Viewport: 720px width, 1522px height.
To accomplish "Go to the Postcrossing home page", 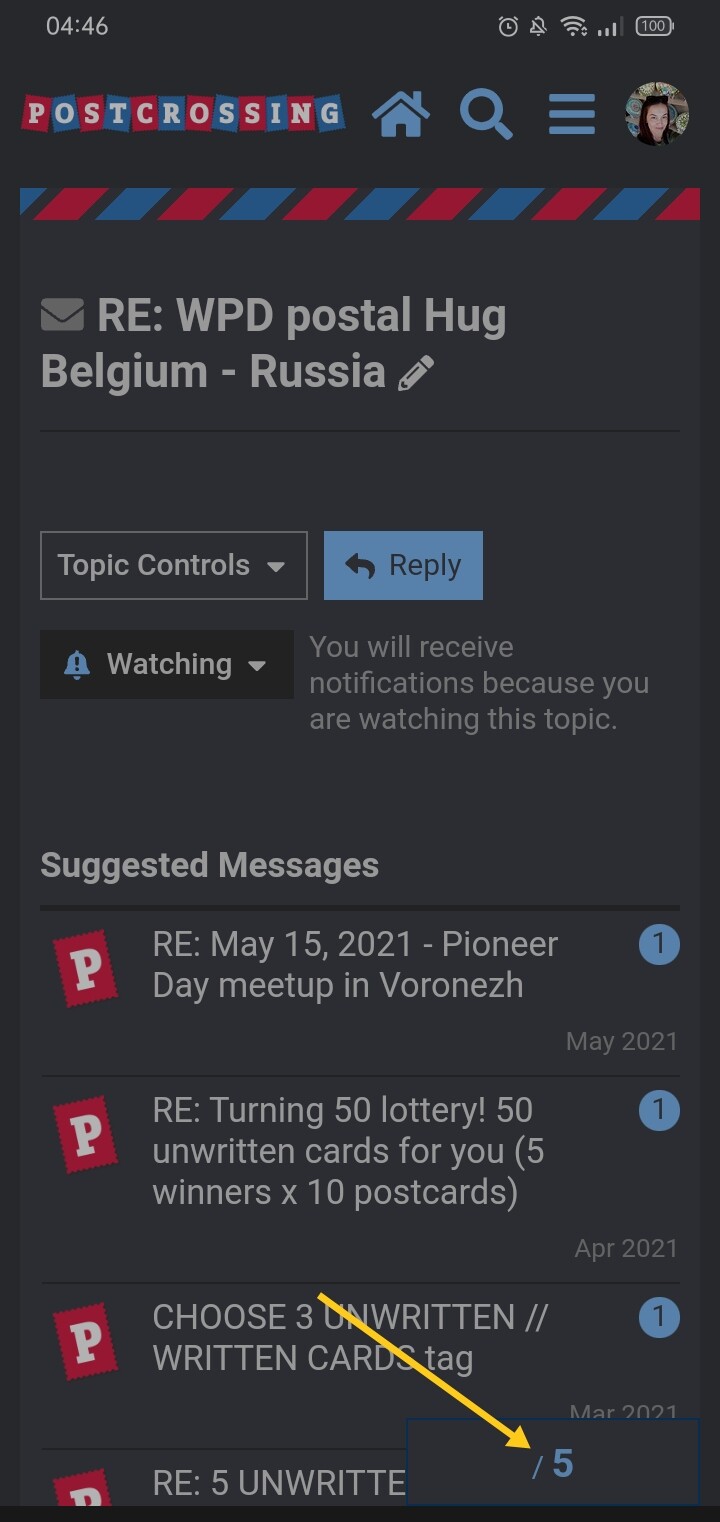I will point(401,114).
